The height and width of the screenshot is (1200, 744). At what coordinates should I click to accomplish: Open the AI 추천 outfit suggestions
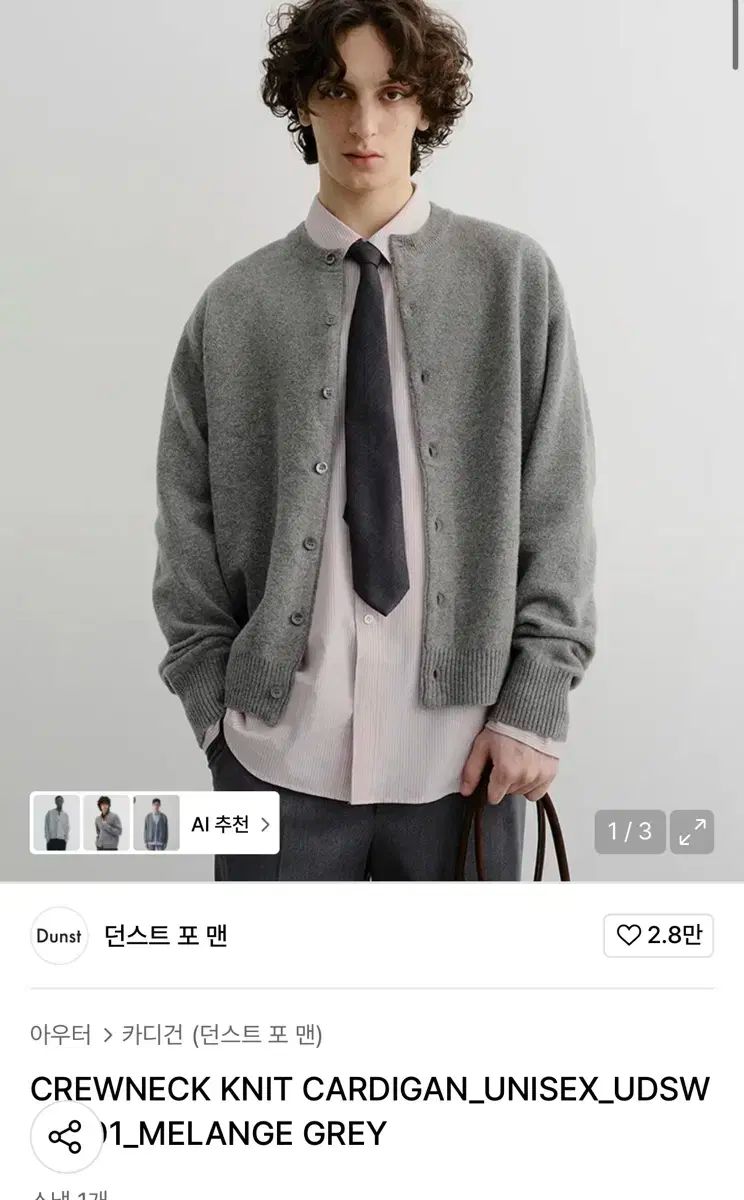[x=229, y=824]
